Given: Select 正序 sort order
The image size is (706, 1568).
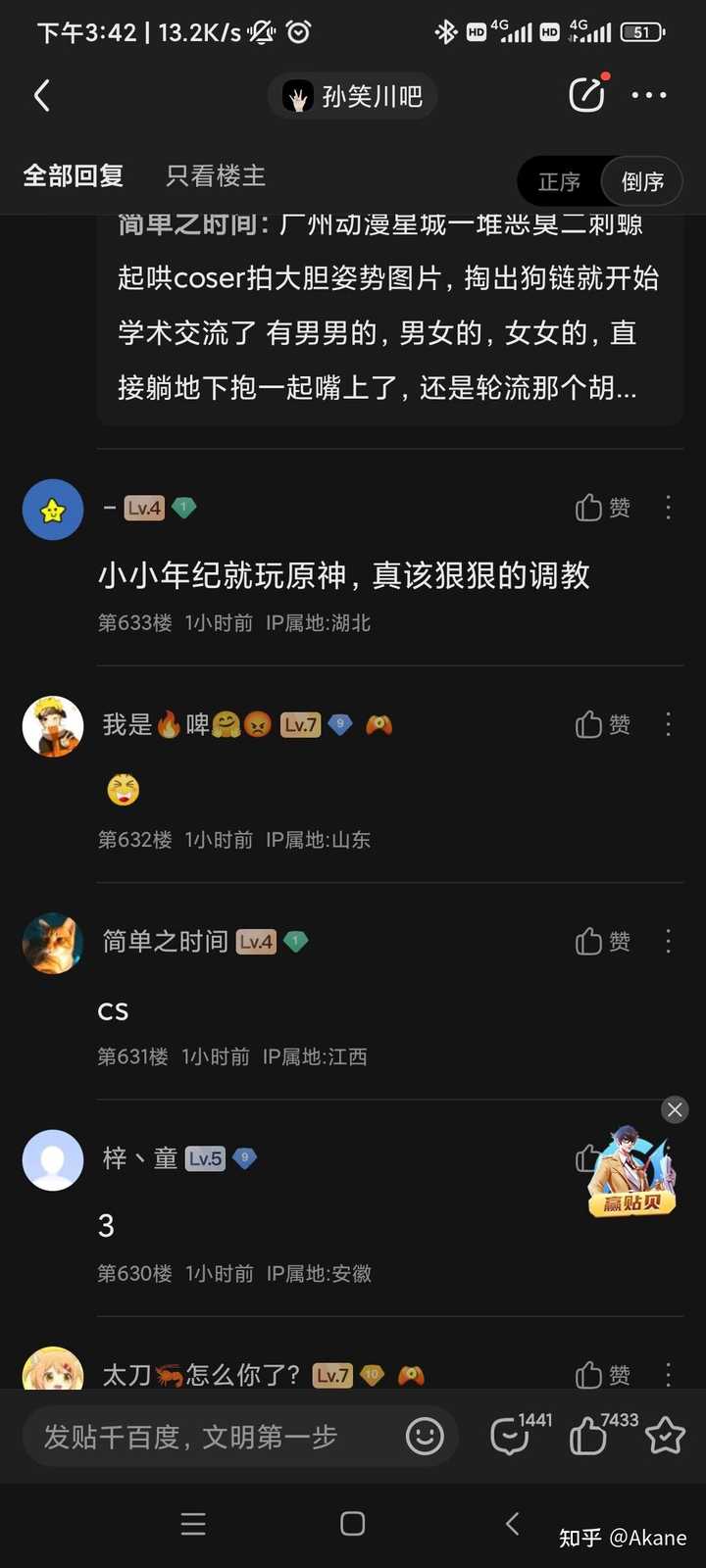Looking at the screenshot, I should [x=559, y=181].
